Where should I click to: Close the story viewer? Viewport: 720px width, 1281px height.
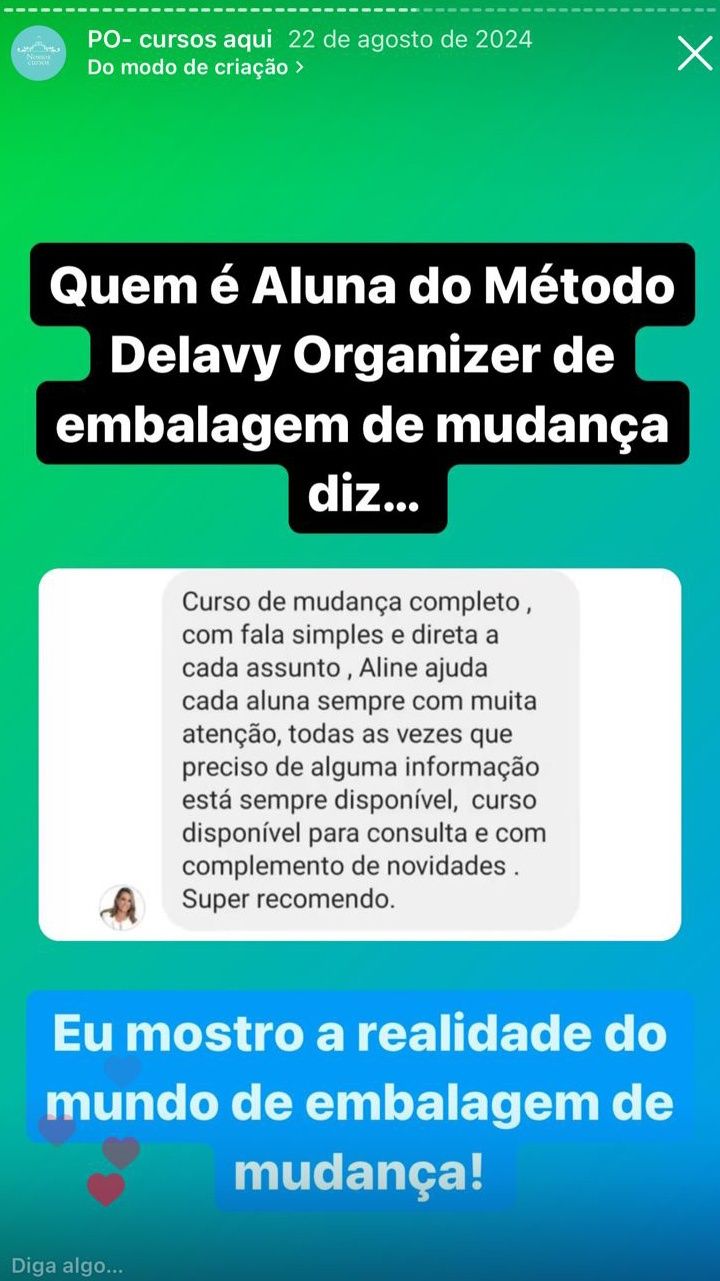[695, 53]
